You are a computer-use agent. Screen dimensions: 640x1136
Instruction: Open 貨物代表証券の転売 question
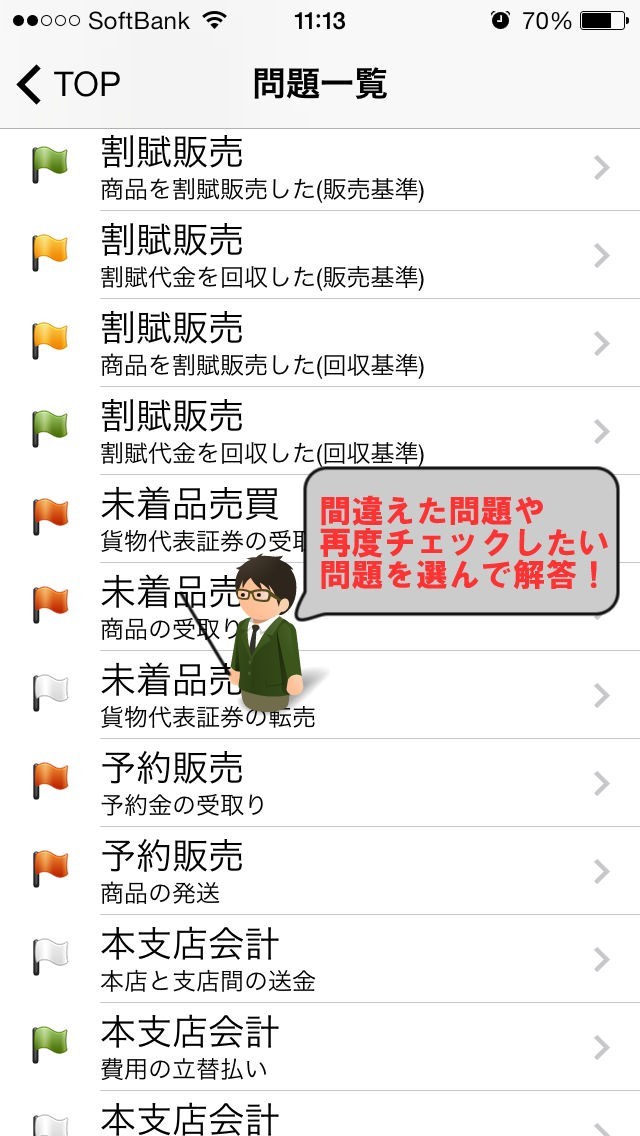[x=420, y=696]
